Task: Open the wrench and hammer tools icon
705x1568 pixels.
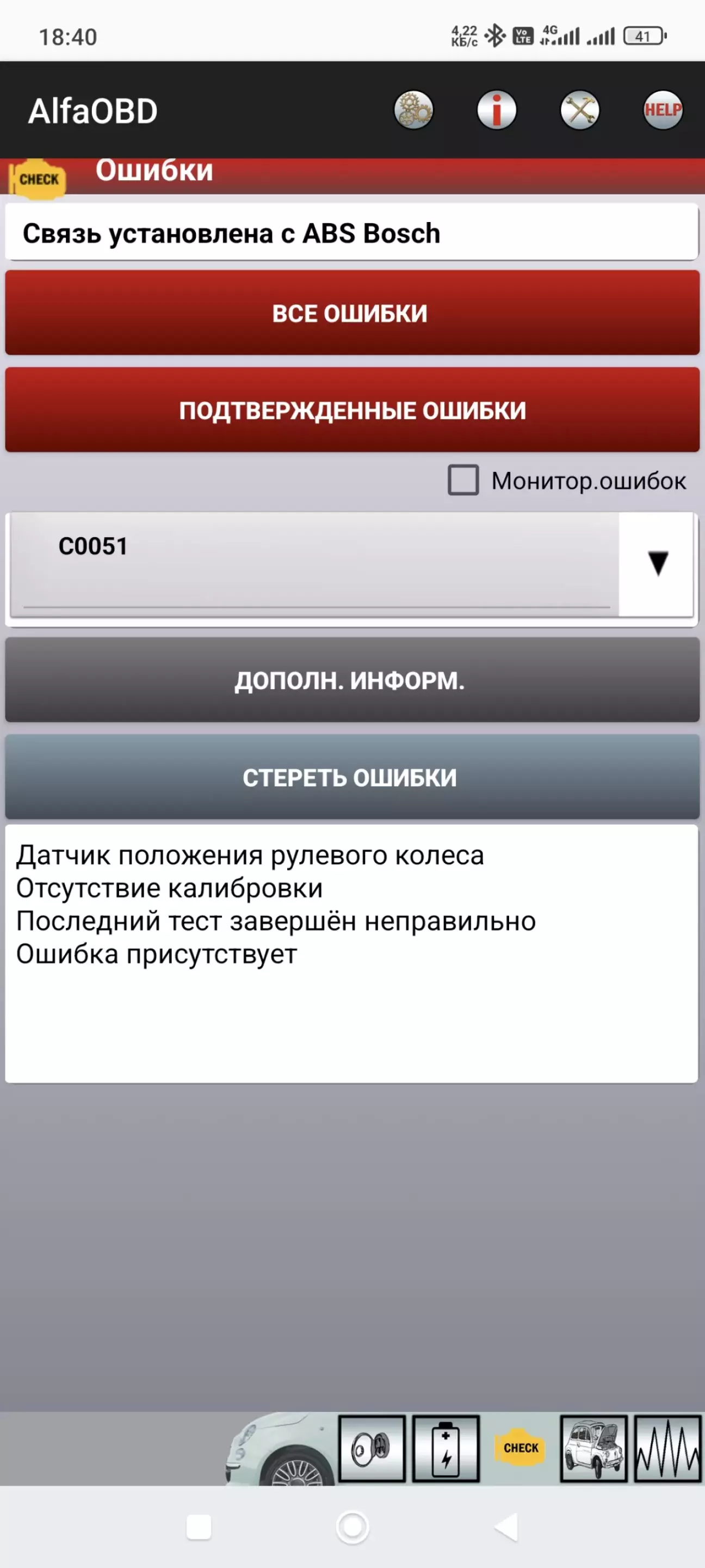Action: [580, 110]
